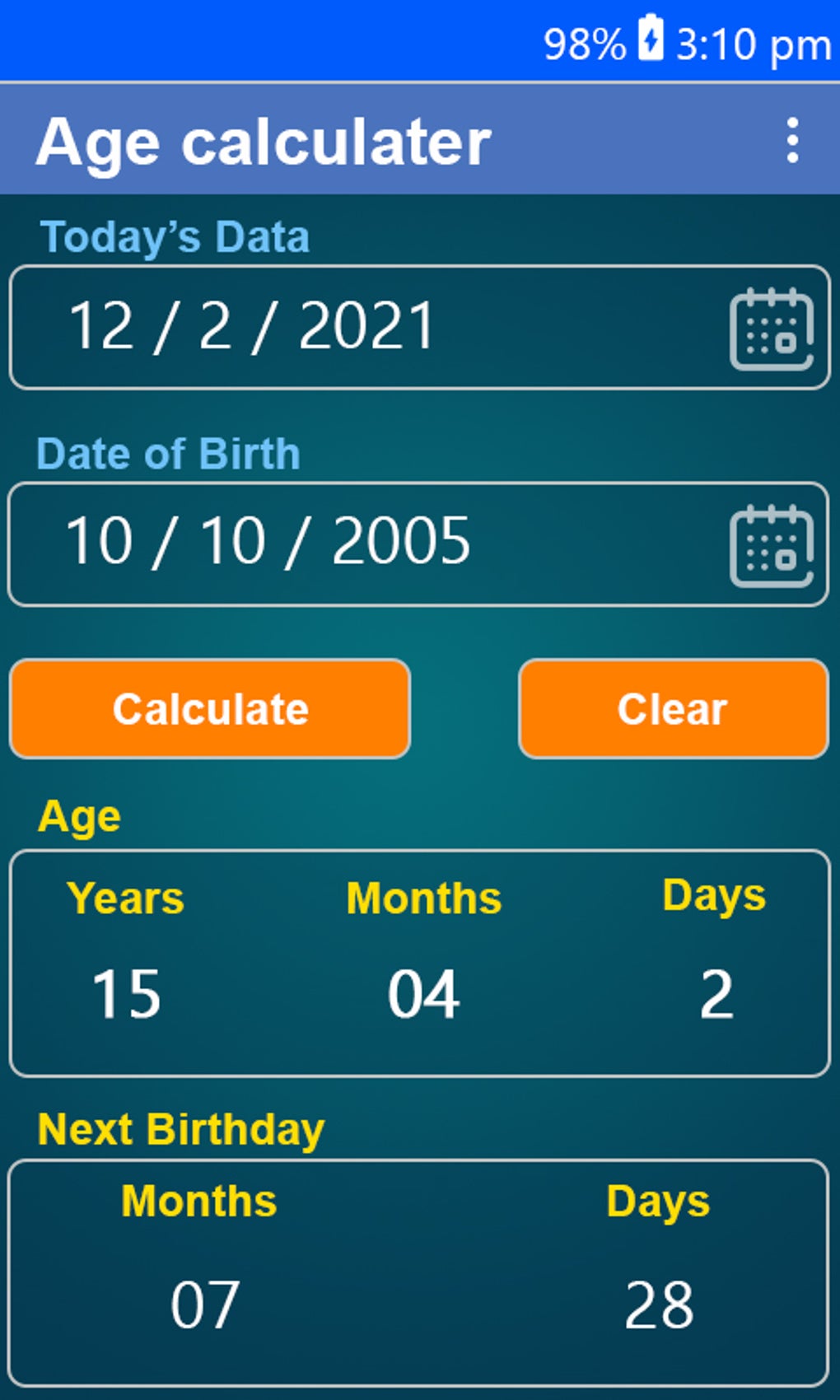Tap the Calculate button
Screen dimensions: 840x1400
(210, 709)
